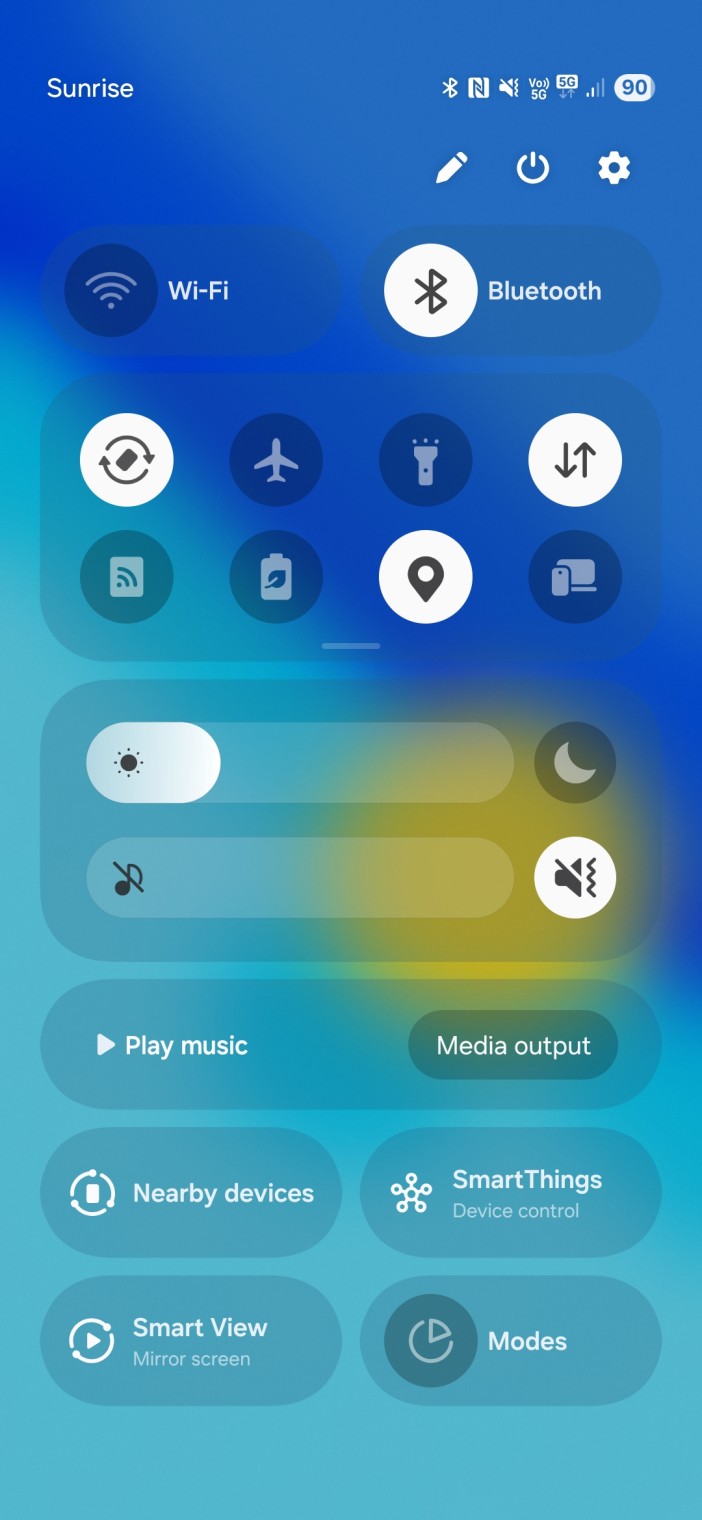Open SmartThings device control
The image size is (702, 1520).
point(510,1193)
